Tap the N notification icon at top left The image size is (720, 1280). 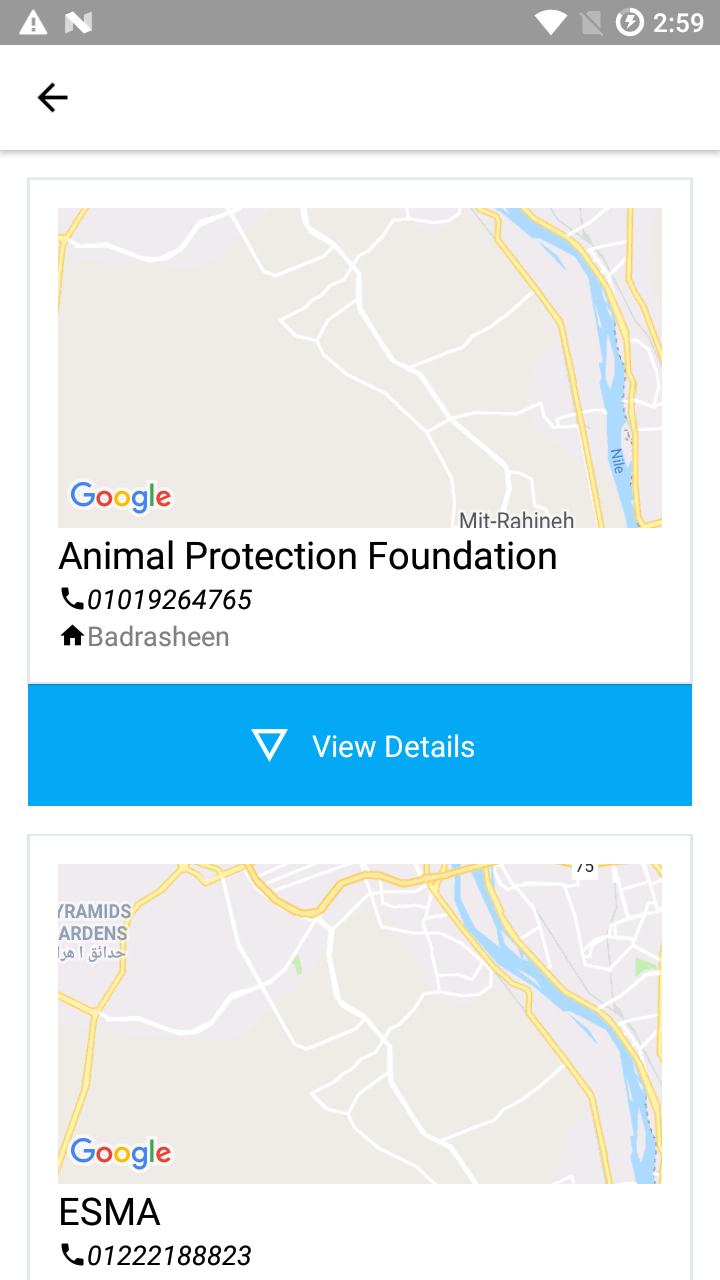(x=78, y=22)
